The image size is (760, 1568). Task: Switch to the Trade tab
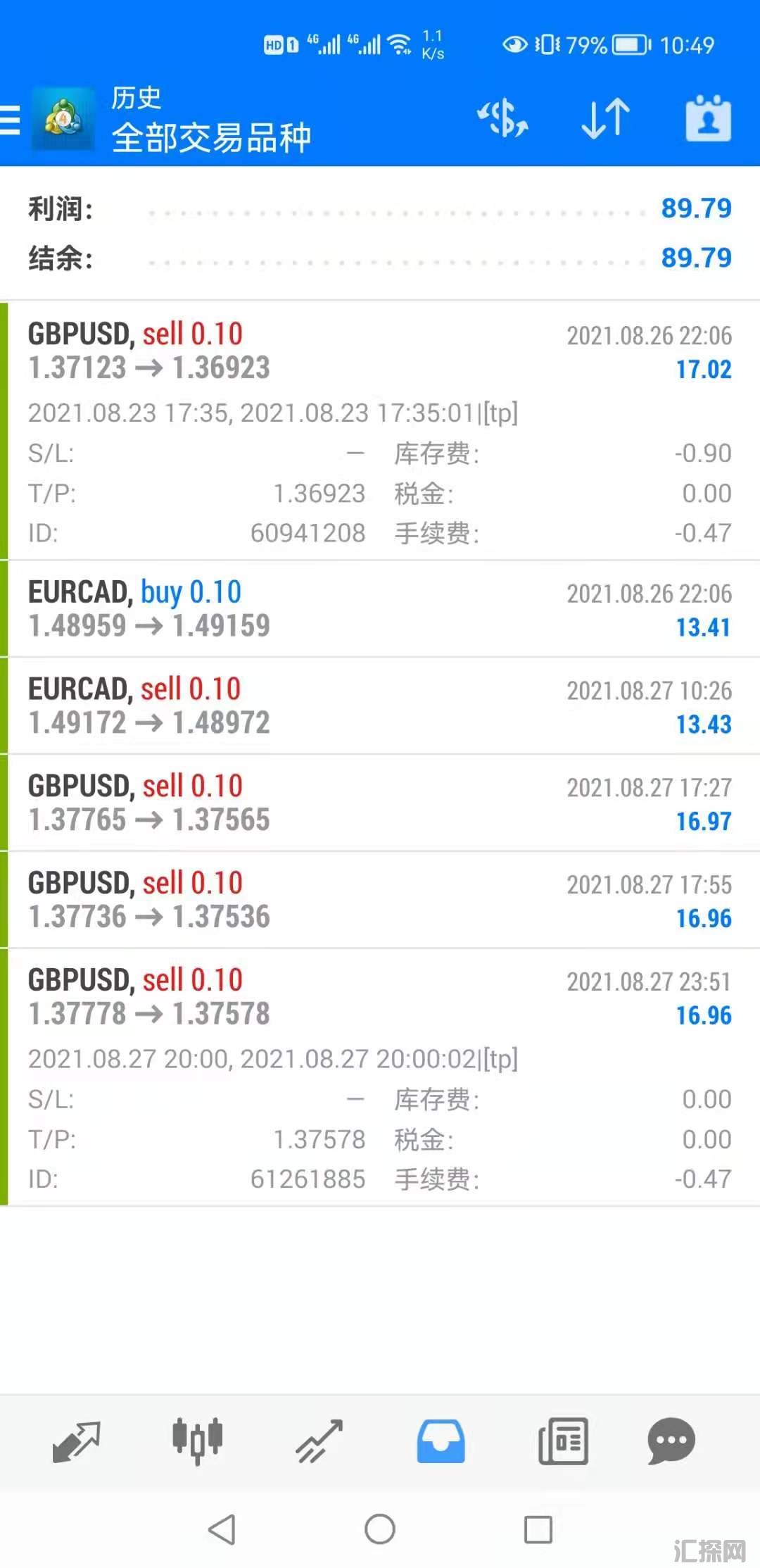319,1441
